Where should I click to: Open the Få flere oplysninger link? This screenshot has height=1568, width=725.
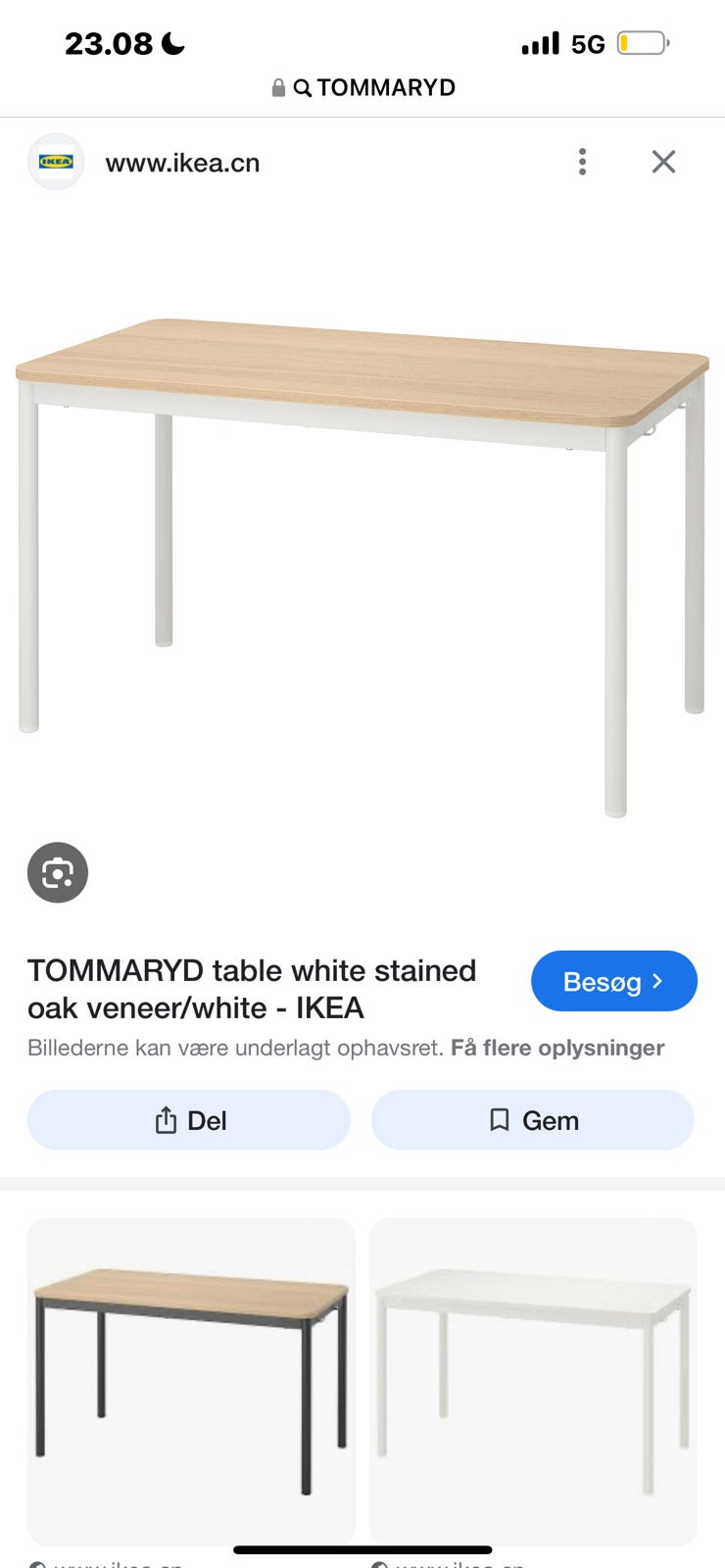point(556,1048)
